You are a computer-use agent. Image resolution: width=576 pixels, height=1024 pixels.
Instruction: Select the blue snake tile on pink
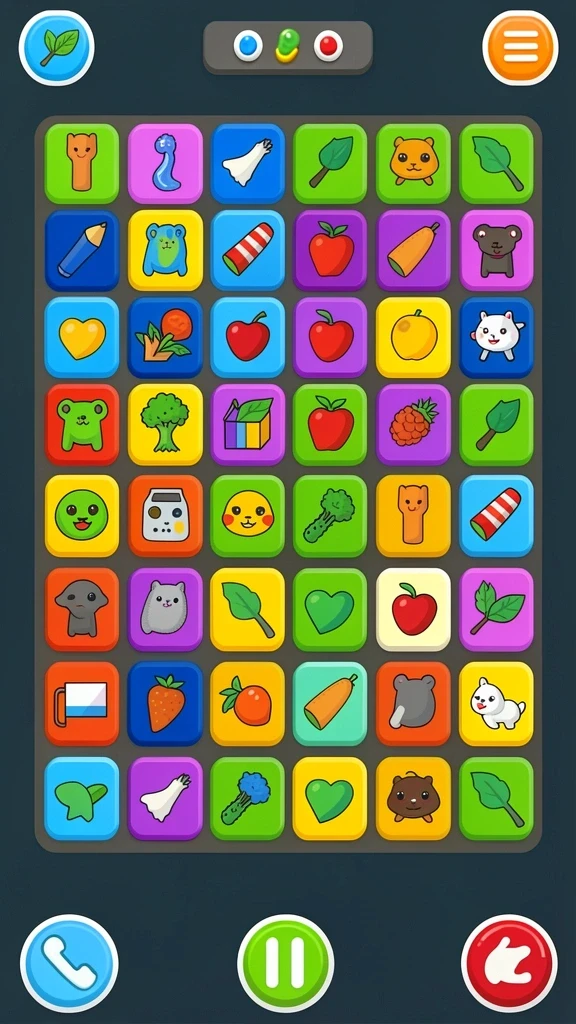(165, 163)
